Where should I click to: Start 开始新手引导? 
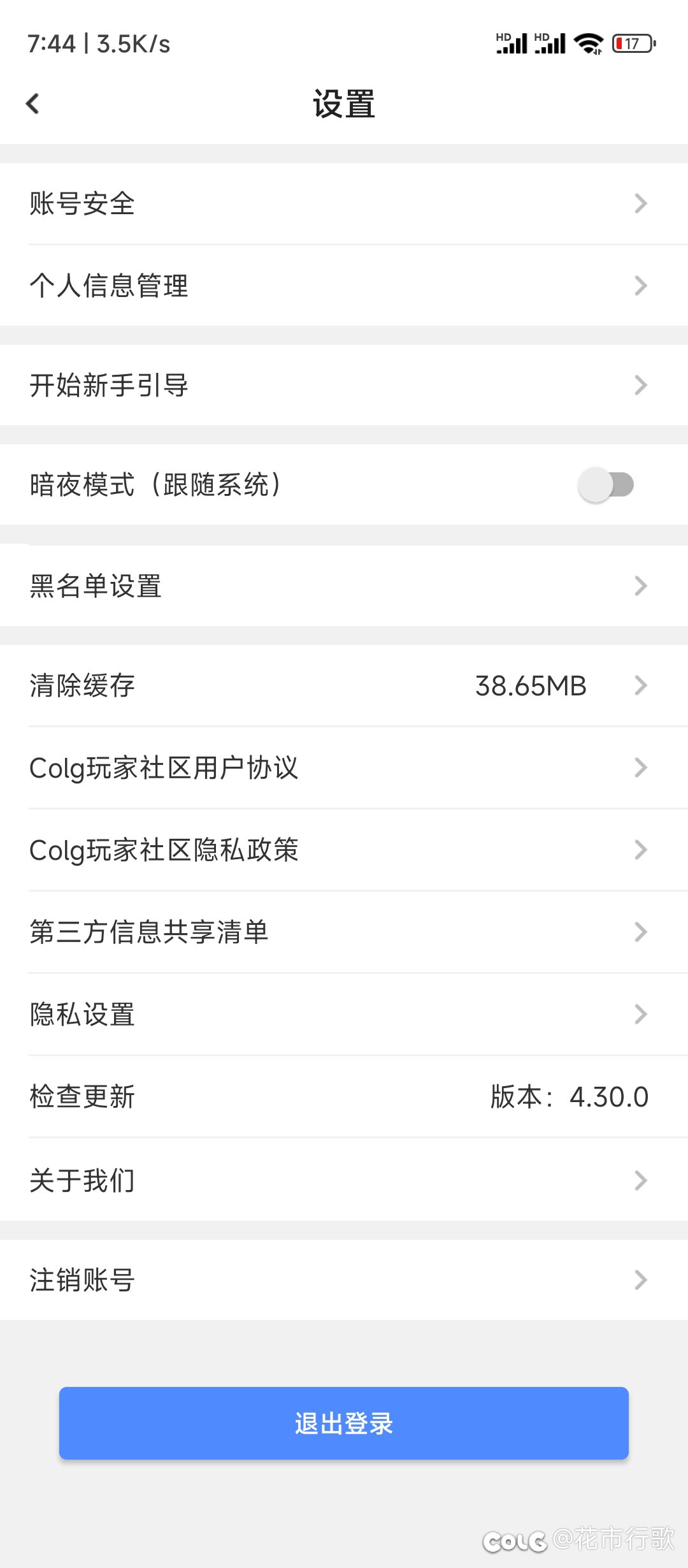click(x=344, y=385)
